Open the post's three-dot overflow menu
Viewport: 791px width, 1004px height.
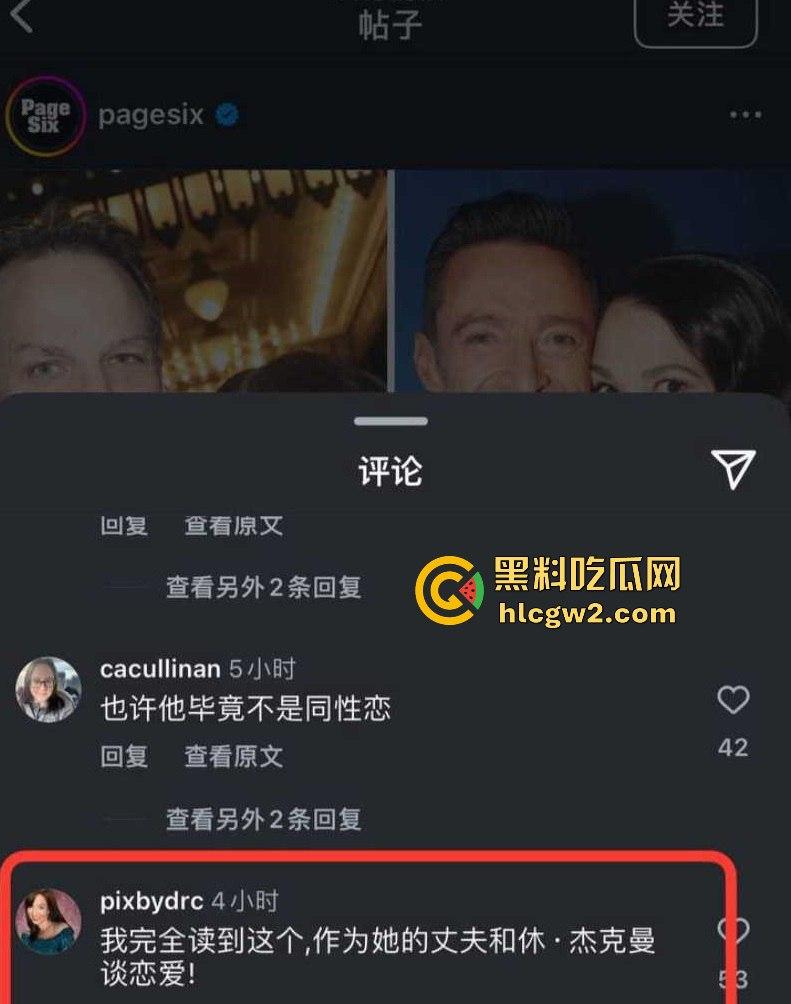(x=745, y=115)
